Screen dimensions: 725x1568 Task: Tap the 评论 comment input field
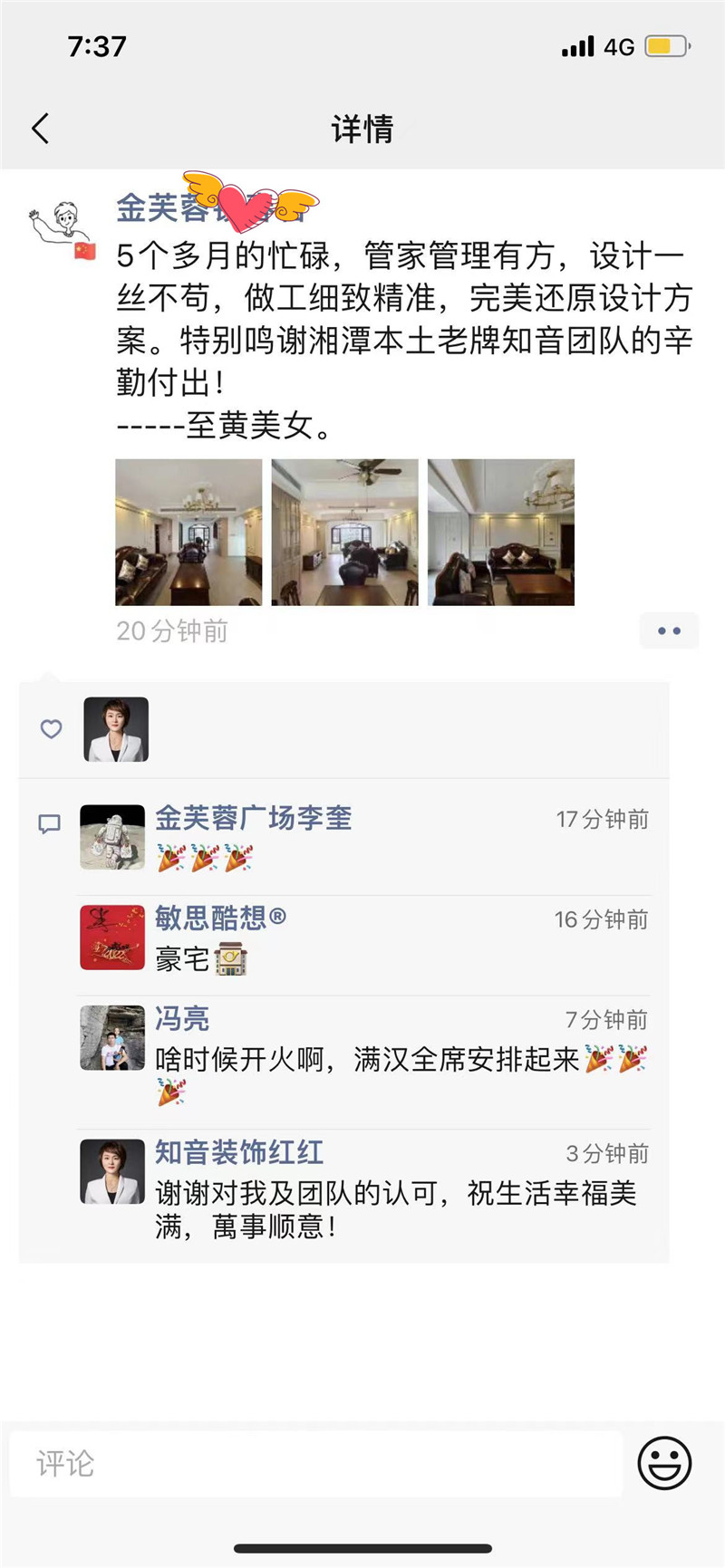[x=315, y=1463]
